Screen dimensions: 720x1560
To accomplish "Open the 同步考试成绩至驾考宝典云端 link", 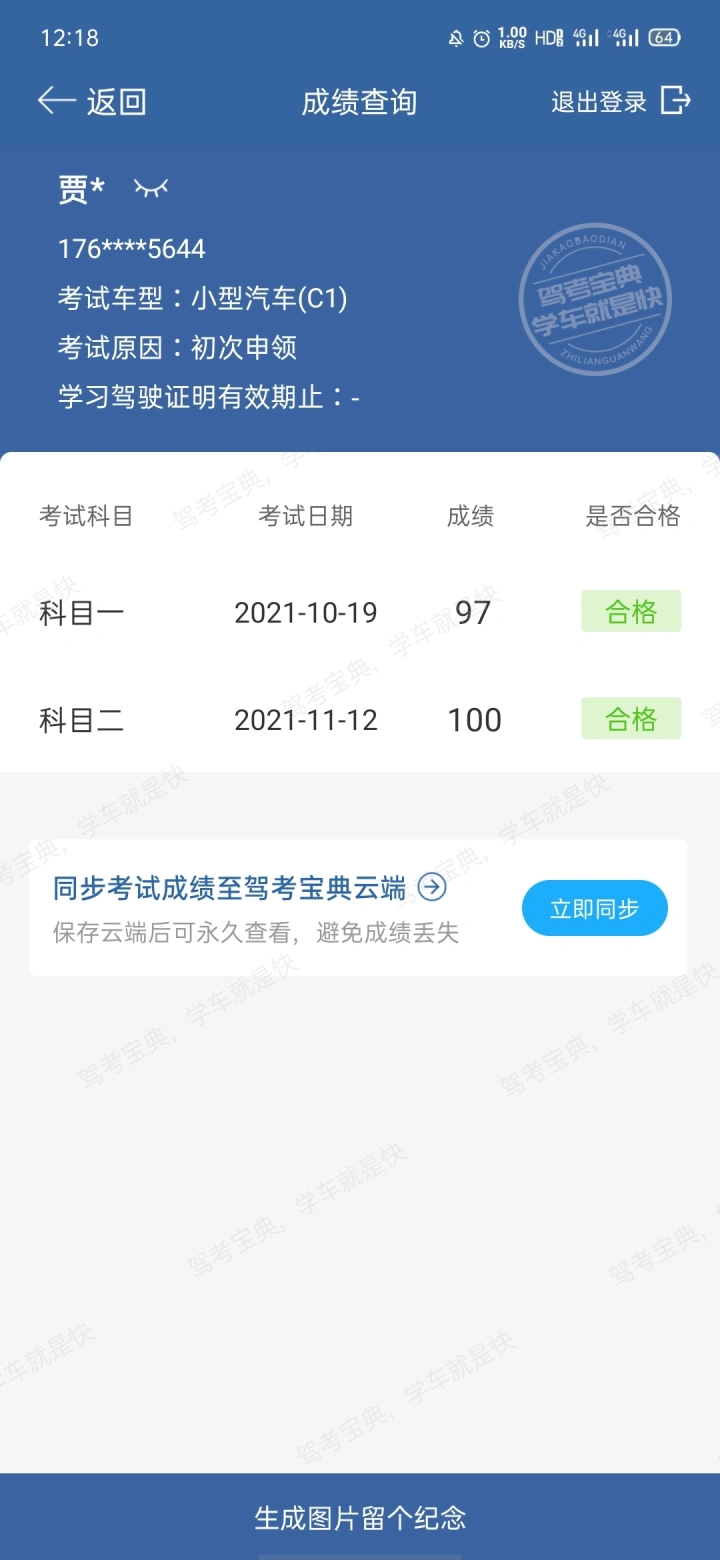I will [x=250, y=887].
